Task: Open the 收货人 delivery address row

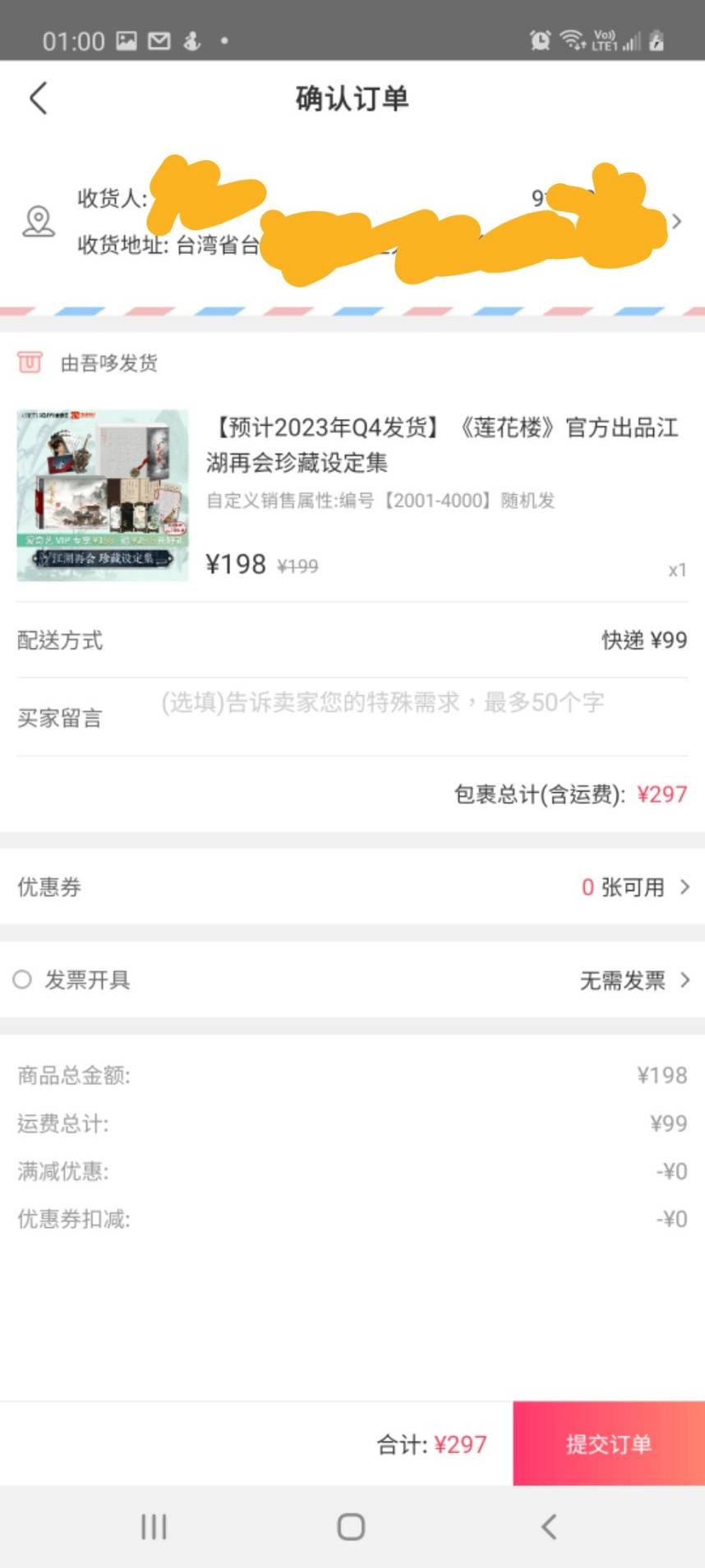Action: tap(352, 221)
